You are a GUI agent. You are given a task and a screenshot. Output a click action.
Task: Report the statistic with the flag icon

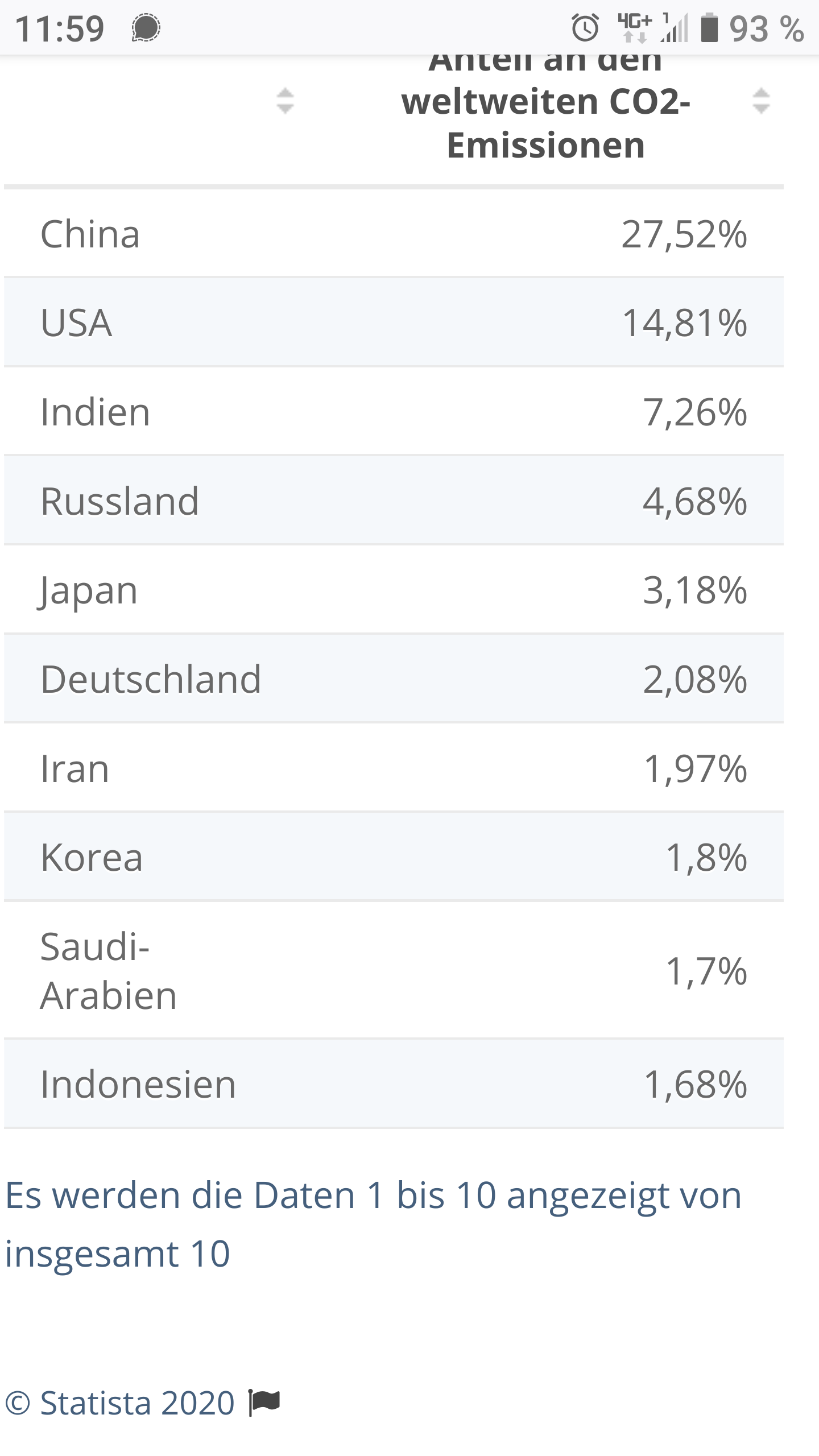264,1403
